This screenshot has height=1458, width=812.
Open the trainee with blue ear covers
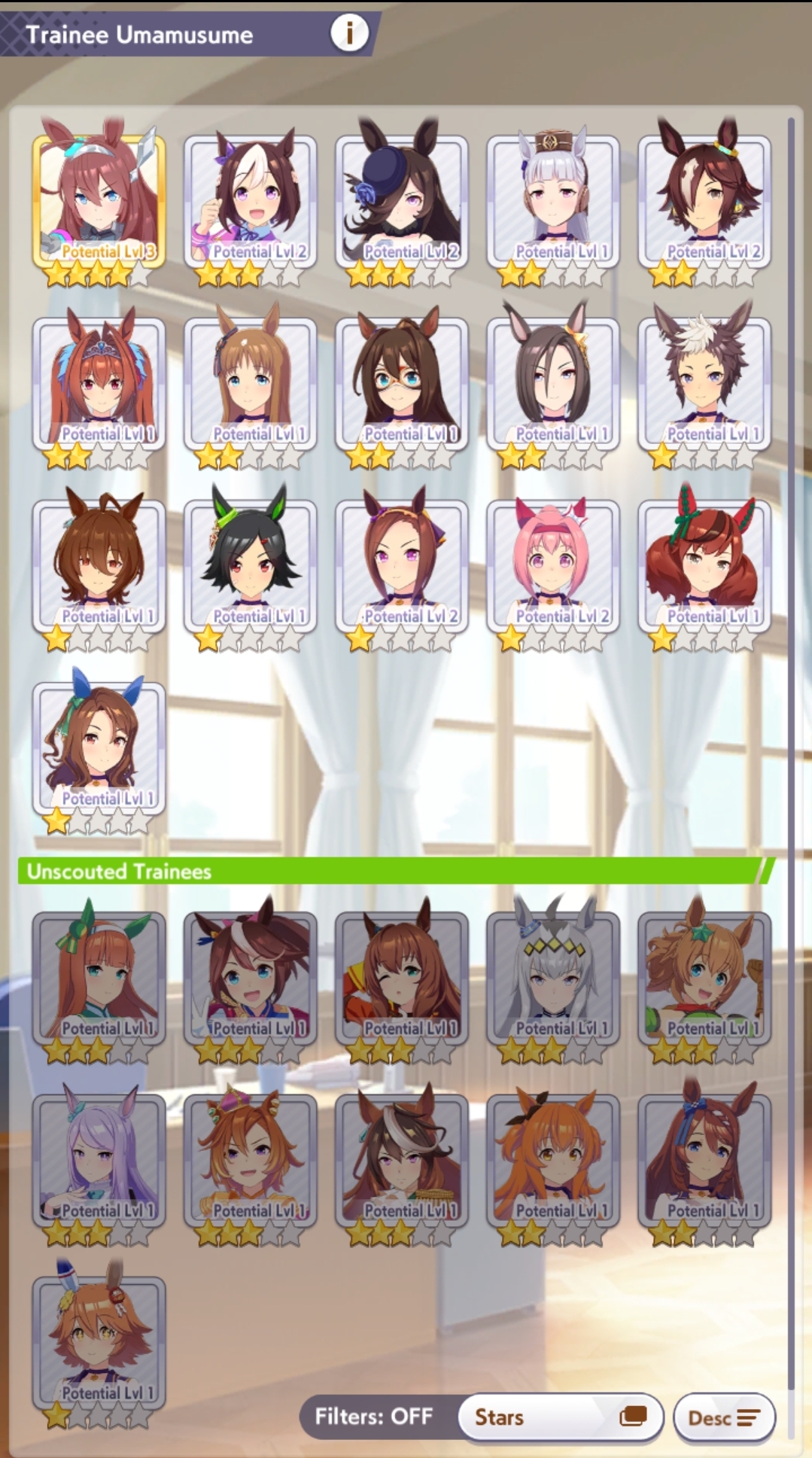click(x=99, y=750)
